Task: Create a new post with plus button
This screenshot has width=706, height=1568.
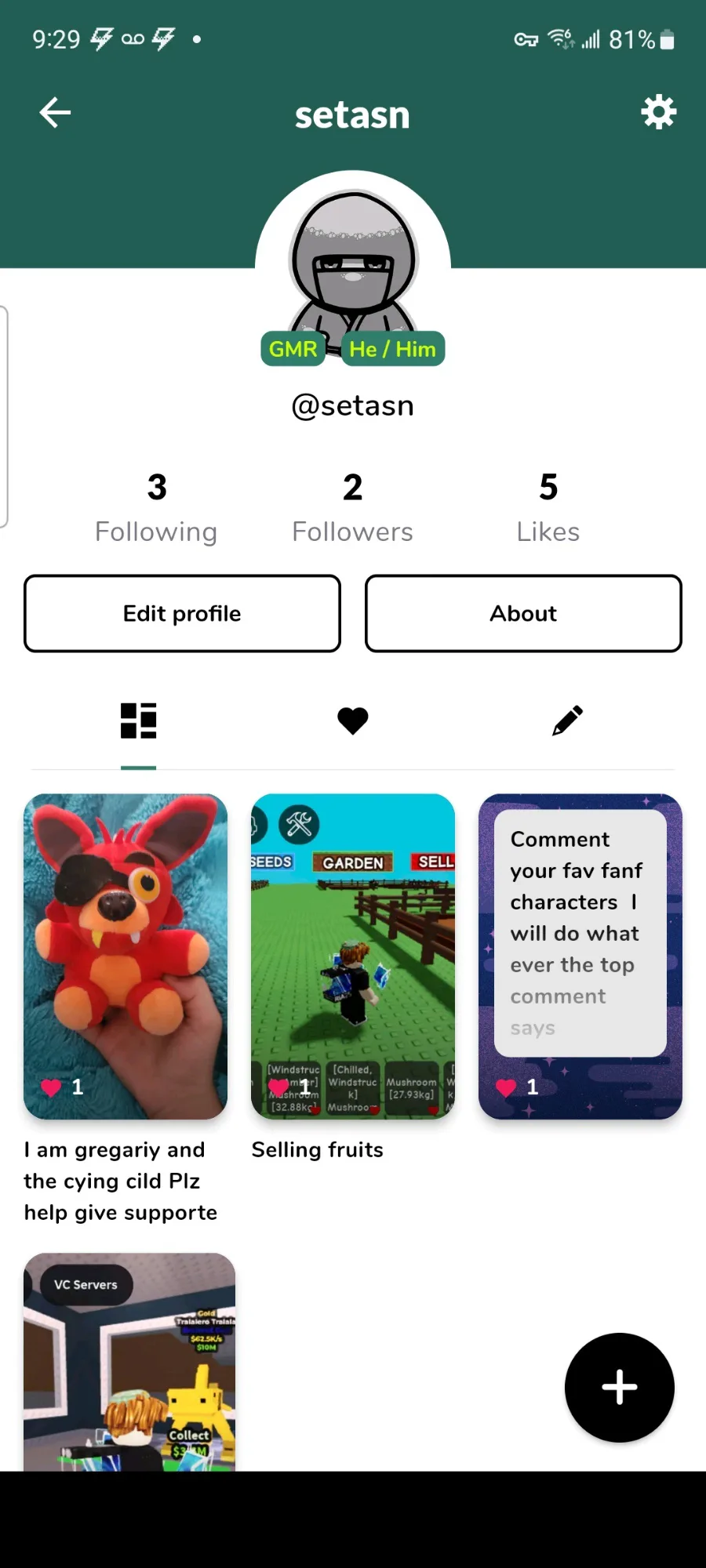Action: pos(620,1388)
